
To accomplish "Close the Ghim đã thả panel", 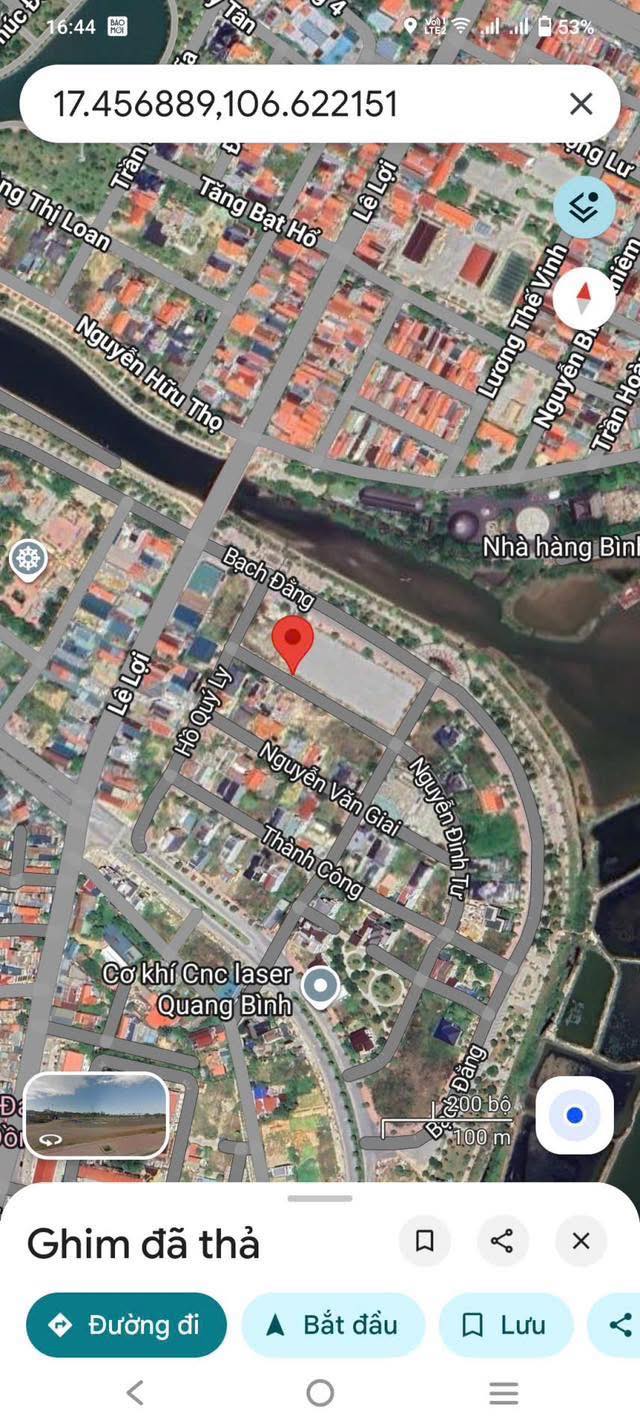I will [581, 1241].
